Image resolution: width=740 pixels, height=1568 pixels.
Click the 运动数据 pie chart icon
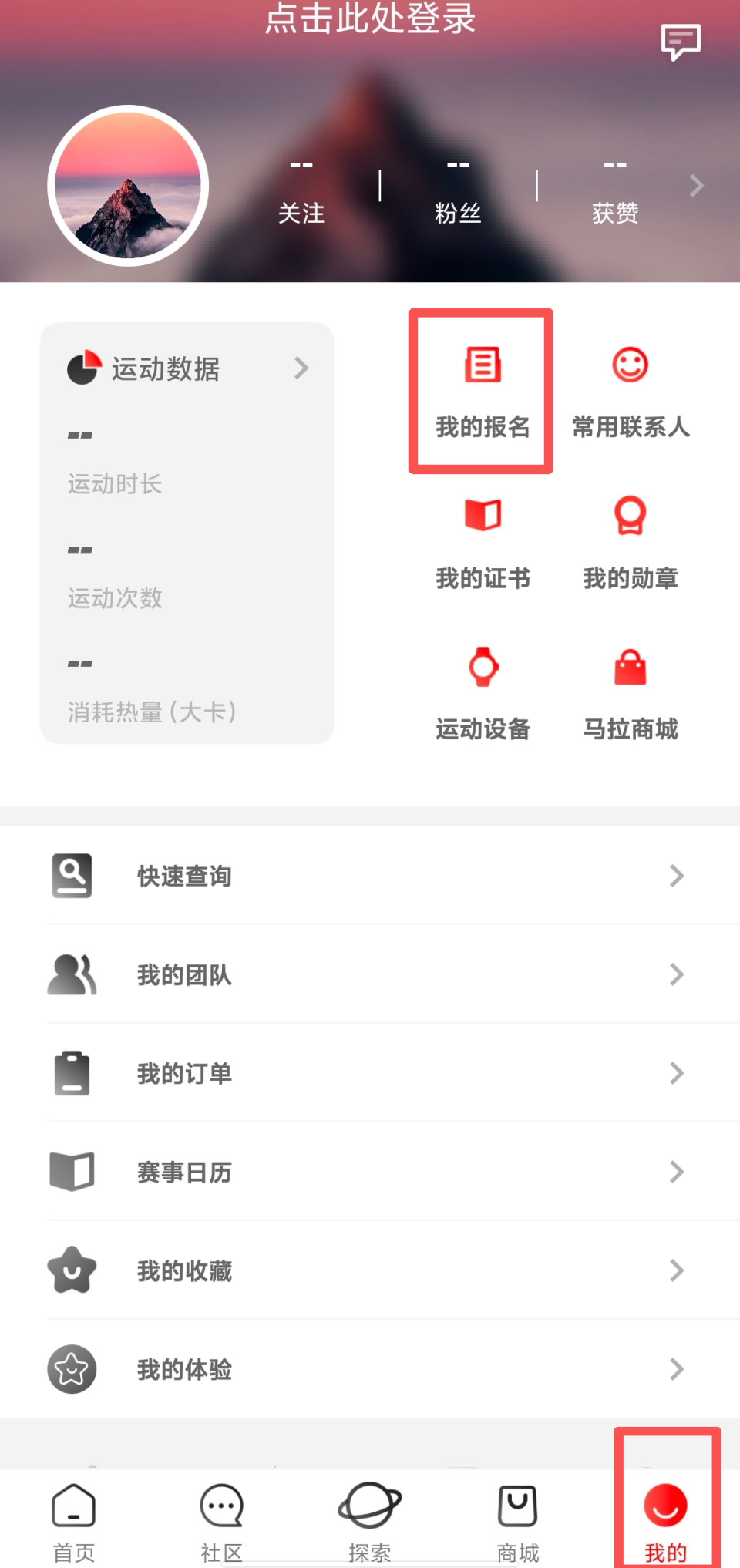click(x=85, y=368)
